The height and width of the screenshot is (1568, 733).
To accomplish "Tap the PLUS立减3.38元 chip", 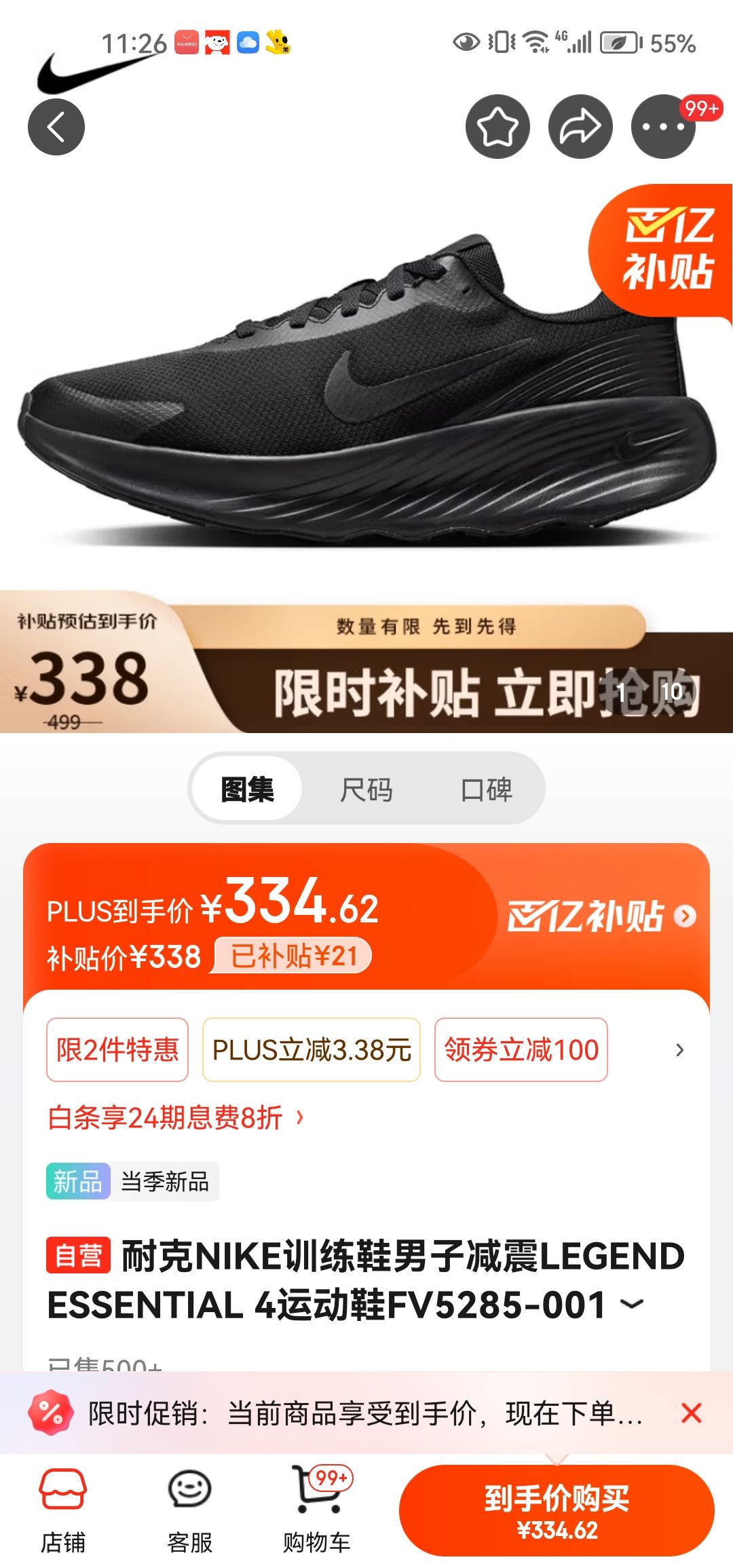I will coord(312,1049).
